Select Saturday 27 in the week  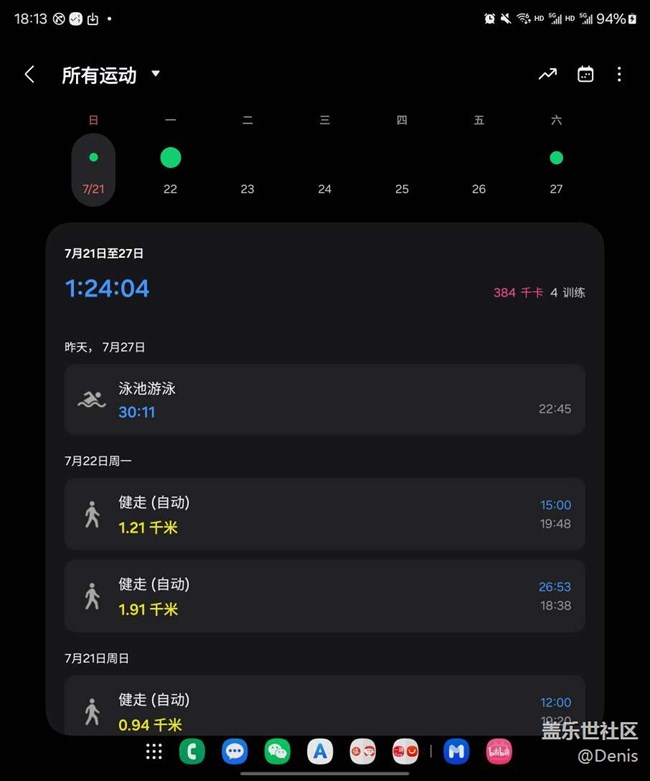[x=556, y=169]
